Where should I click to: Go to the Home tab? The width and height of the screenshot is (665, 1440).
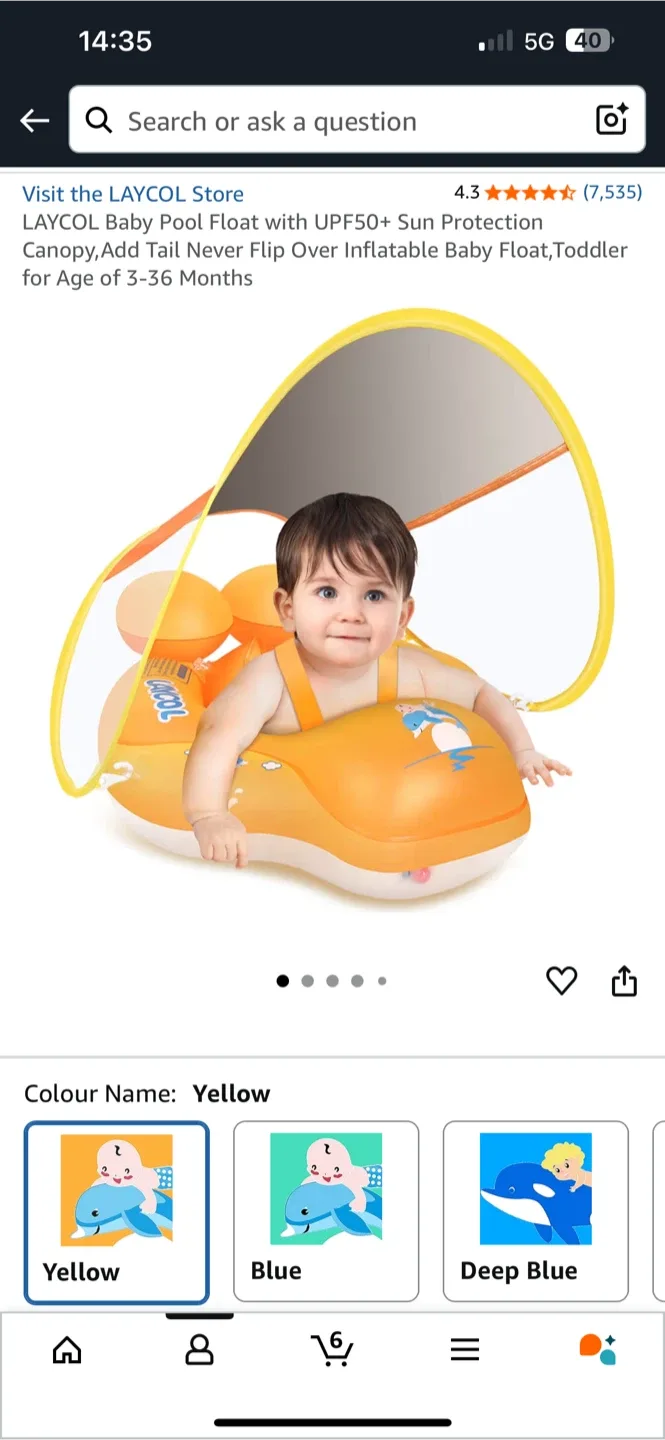coord(67,1350)
